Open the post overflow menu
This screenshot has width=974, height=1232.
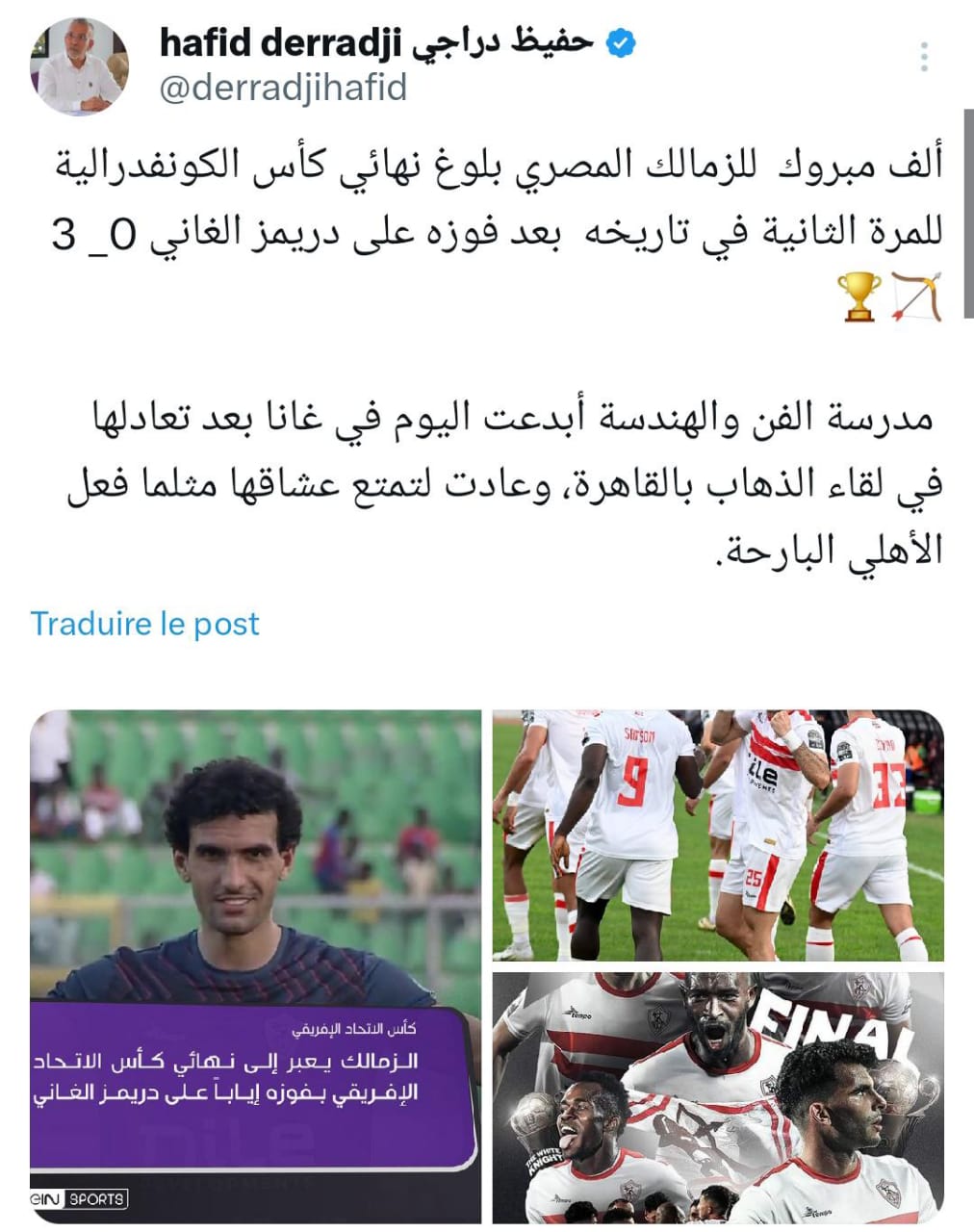pos(923,58)
